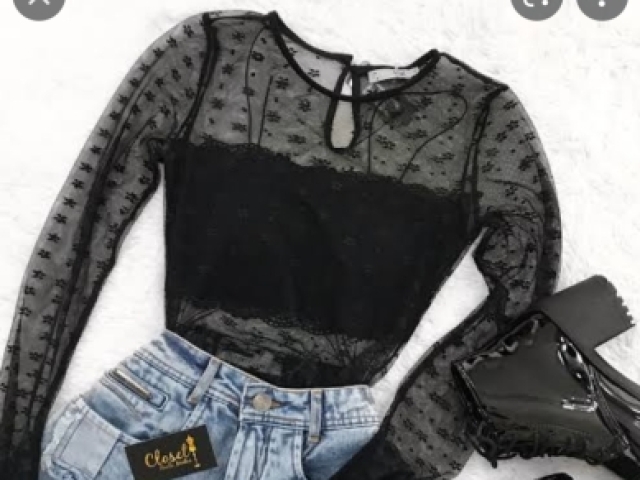Open the overflow menu
The image size is (640, 480).
pyautogui.click(x=602, y=5)
